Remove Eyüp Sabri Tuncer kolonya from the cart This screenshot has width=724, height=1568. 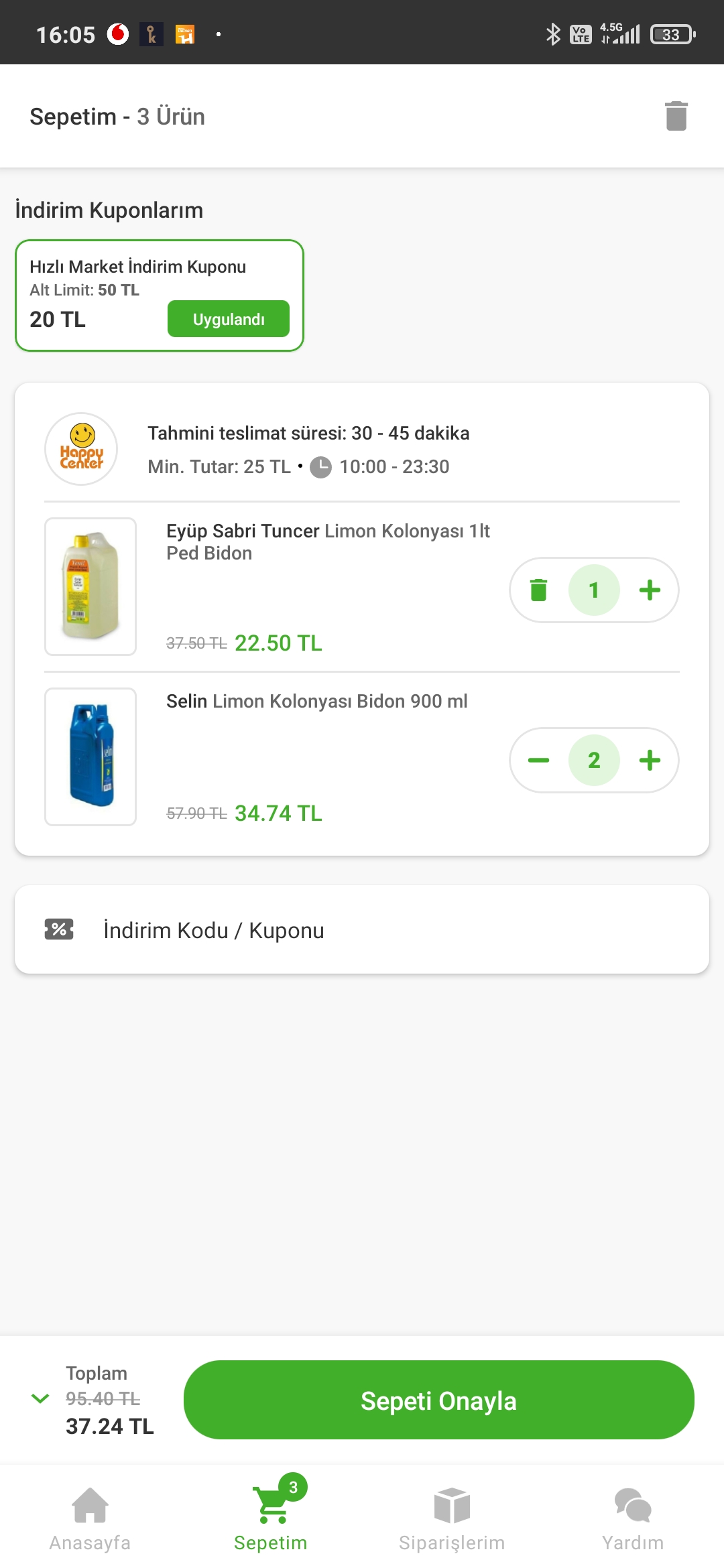click(x=538, y=590)
